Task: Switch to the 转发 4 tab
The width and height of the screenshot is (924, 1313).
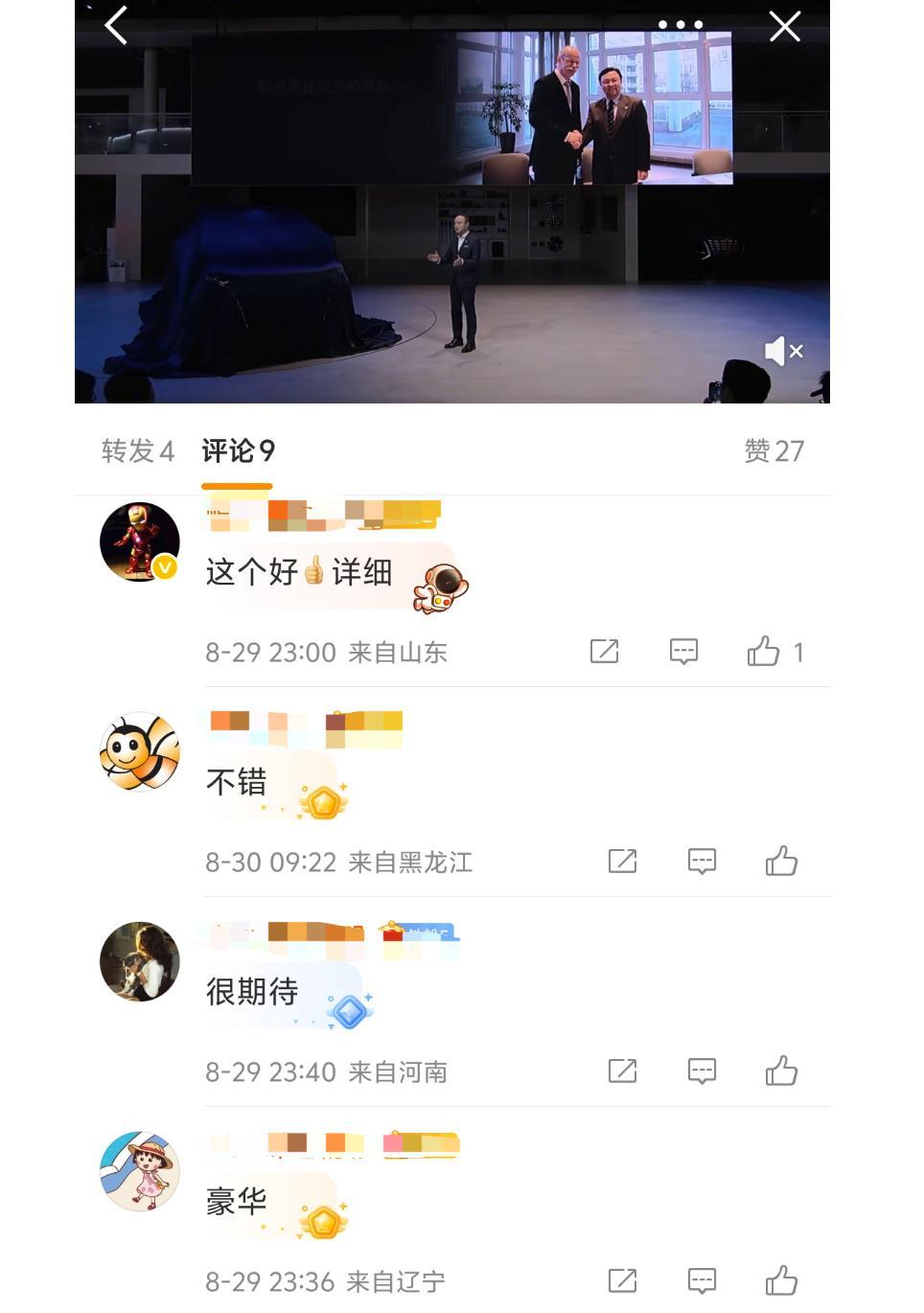Action: (138, 451)
